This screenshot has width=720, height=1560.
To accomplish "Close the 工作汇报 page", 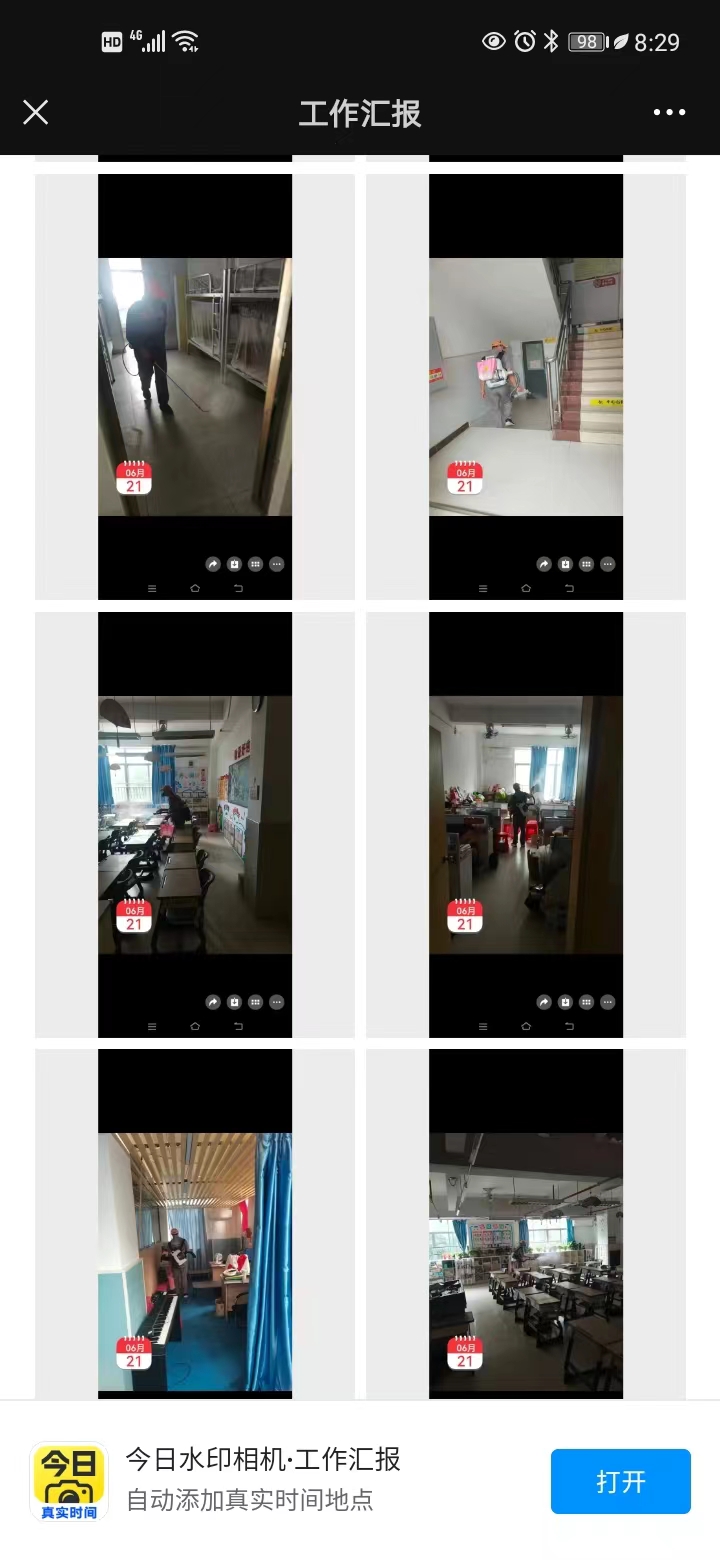I will (x=36, y=112).
